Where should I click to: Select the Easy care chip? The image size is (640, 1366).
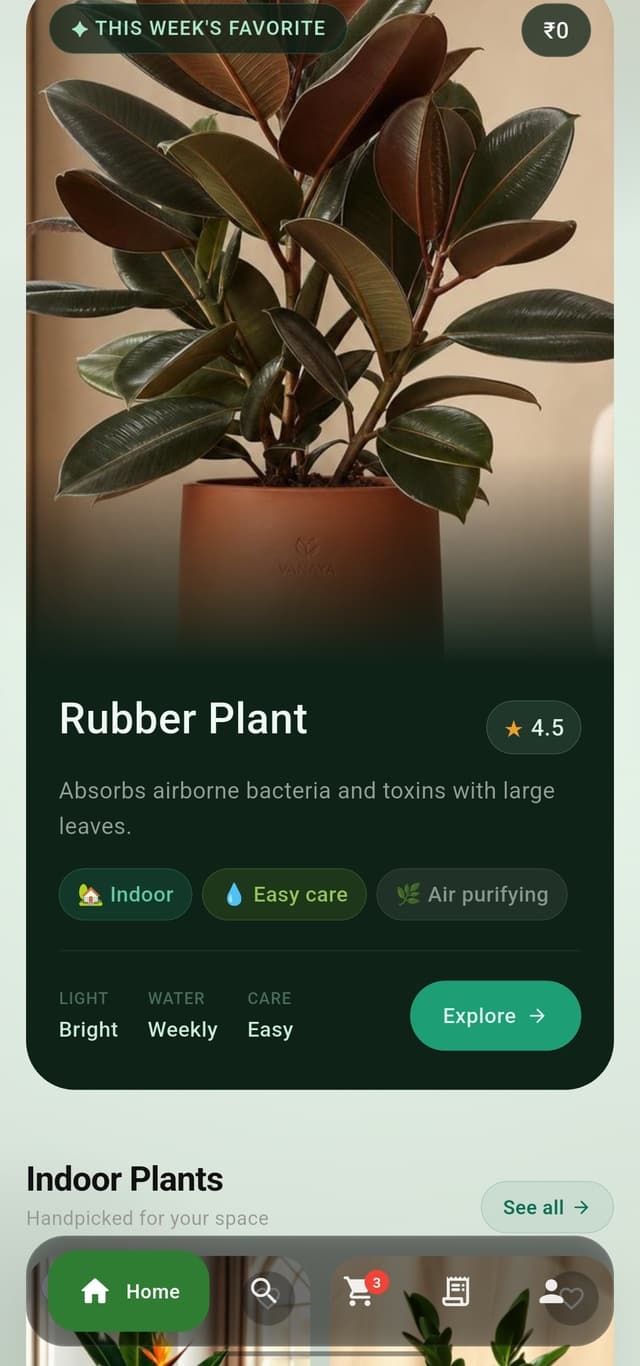tap(284, 894)
